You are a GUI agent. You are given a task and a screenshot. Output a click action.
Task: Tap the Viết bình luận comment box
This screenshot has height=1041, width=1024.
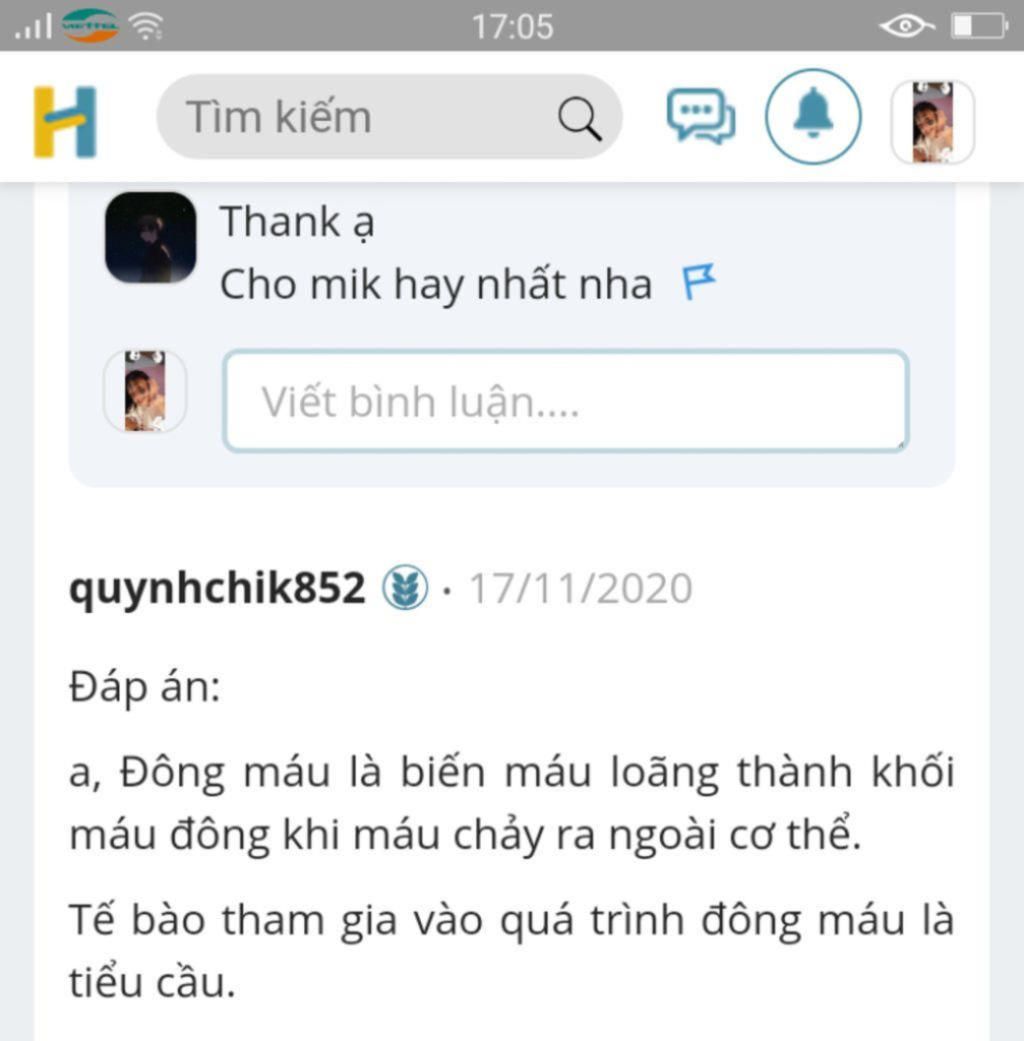pyautogui.click(x=565, y=401)
